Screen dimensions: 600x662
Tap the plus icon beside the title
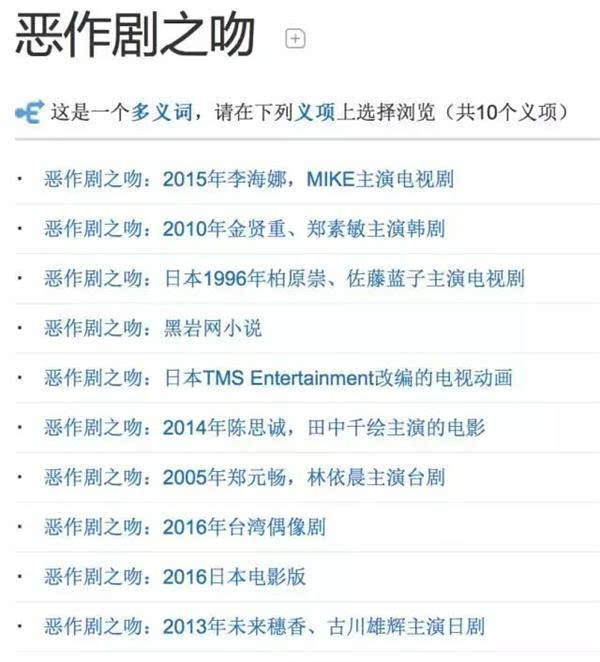click(295, 38)
